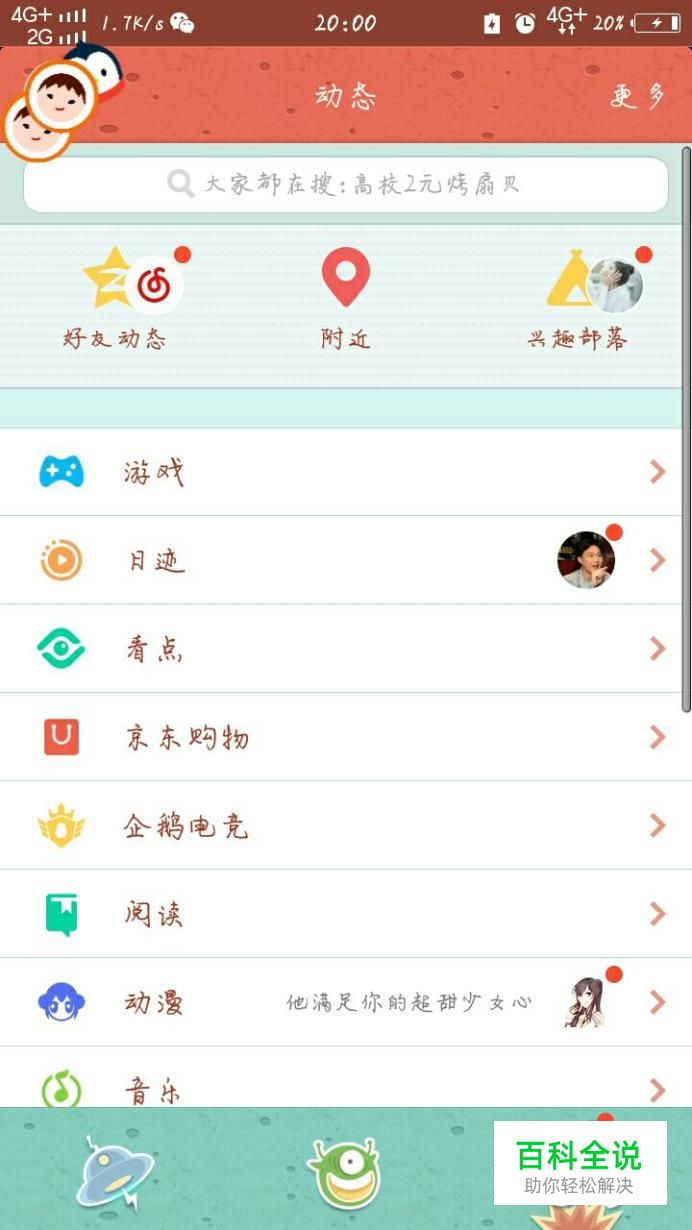The width and height of the screenshot is (692, 1230).
Task: Tap the search box 大家都在搜
Action: tap(345, 185)
